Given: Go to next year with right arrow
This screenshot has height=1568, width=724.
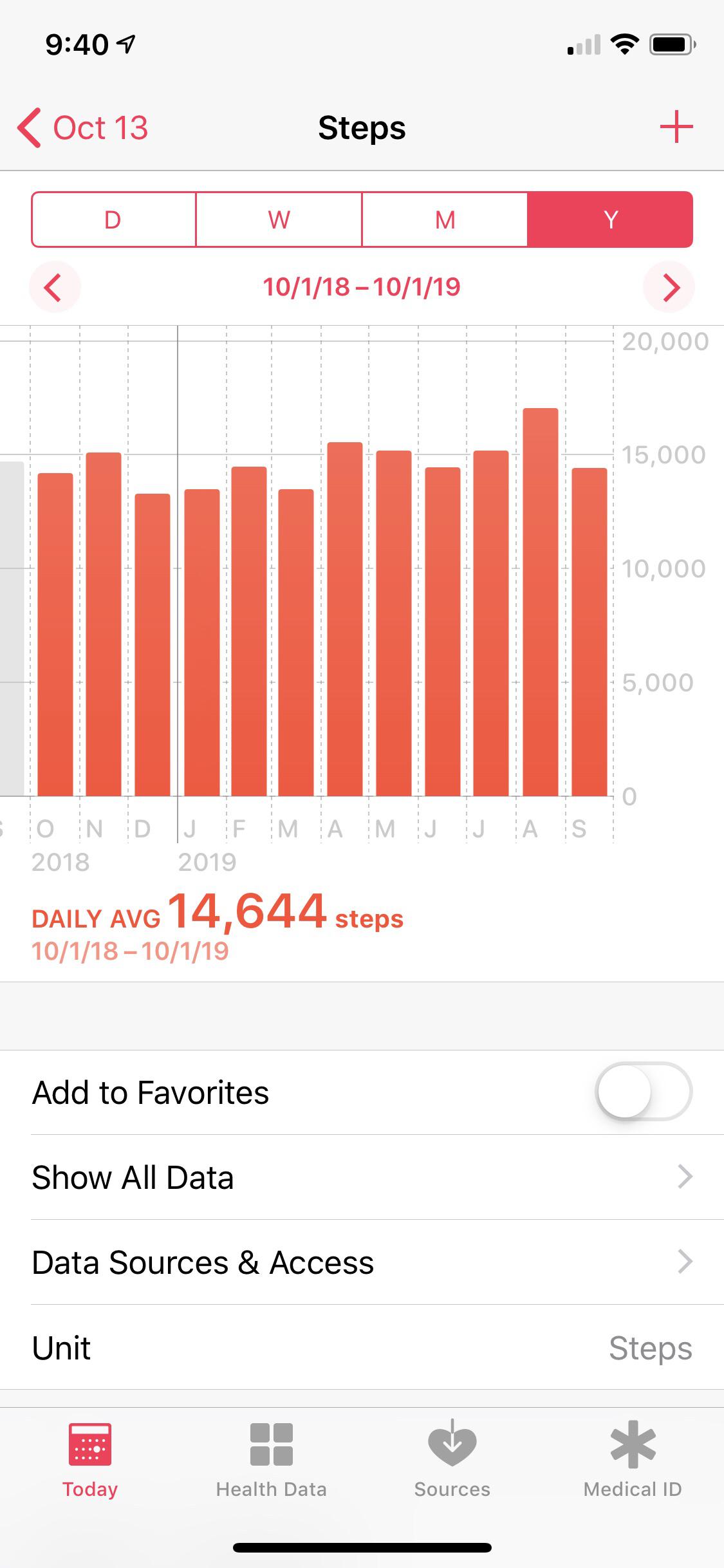Looking at the screenshot, I should pos(669,288).
